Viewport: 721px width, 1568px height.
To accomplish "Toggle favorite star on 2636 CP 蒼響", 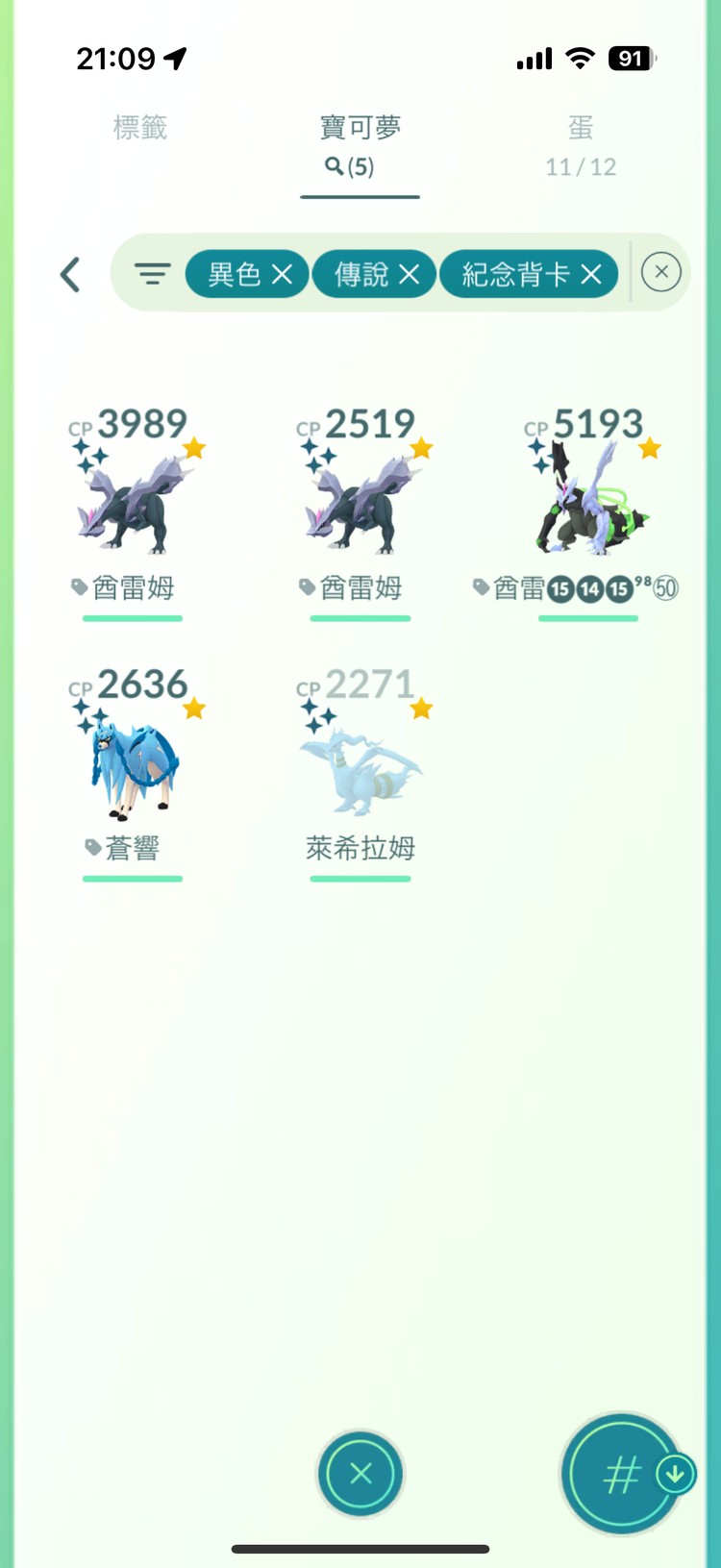I will coord(194,708).
